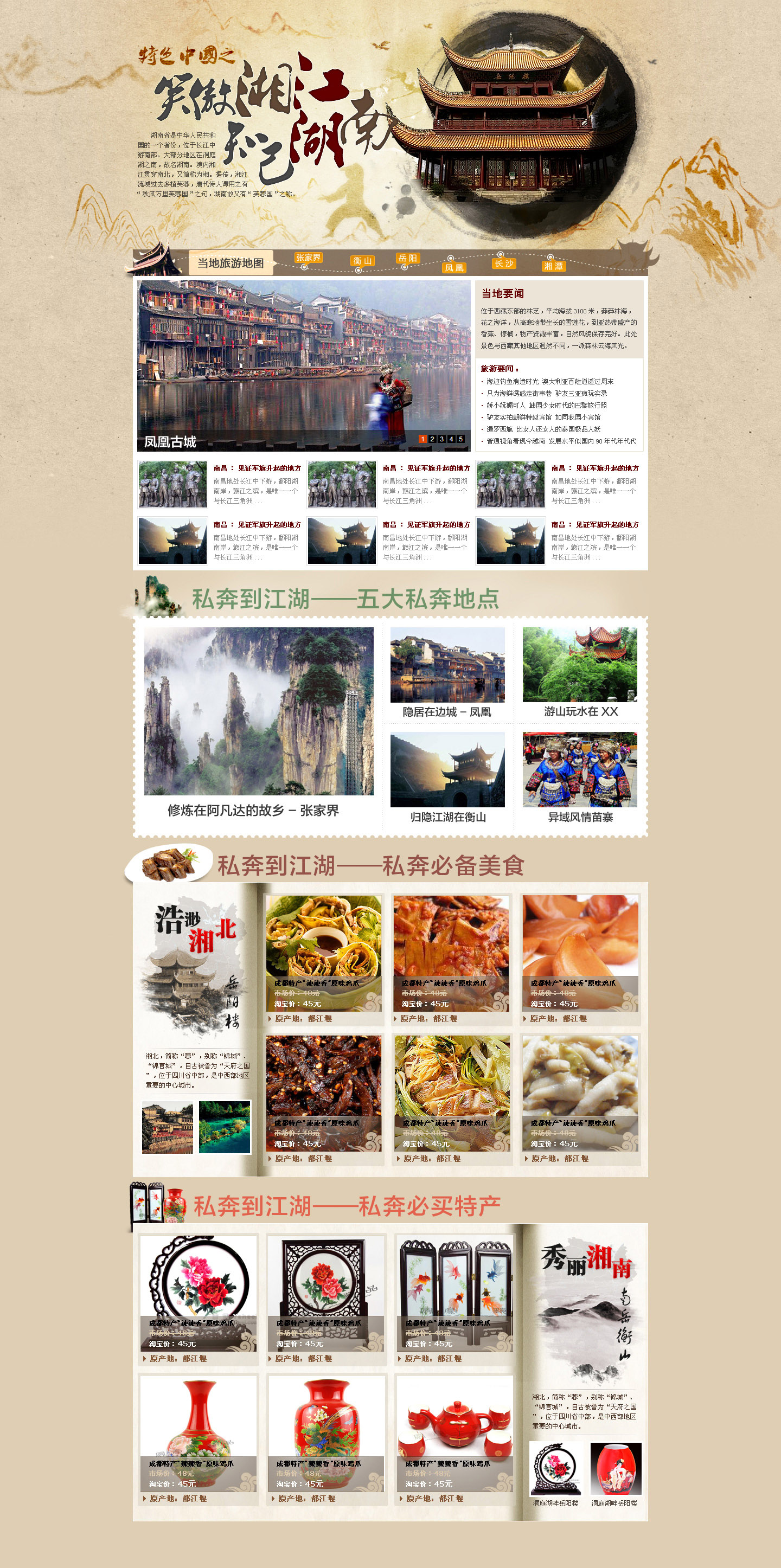Select 岳阳 on the travel map
Screen dimensions: 781x1568
point(407,258)
